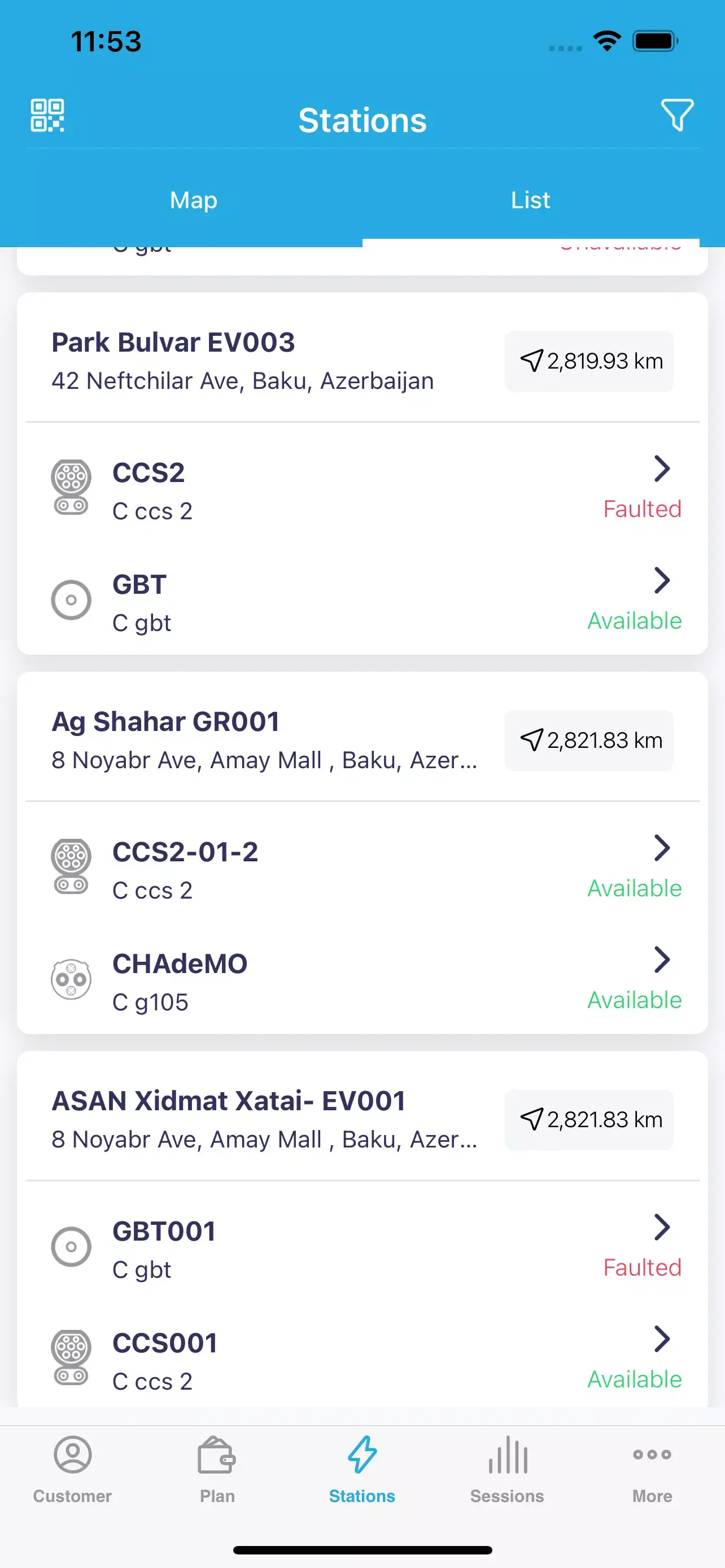
Task: Expand details for the faulted CCS2 connector
Action: 663,468
